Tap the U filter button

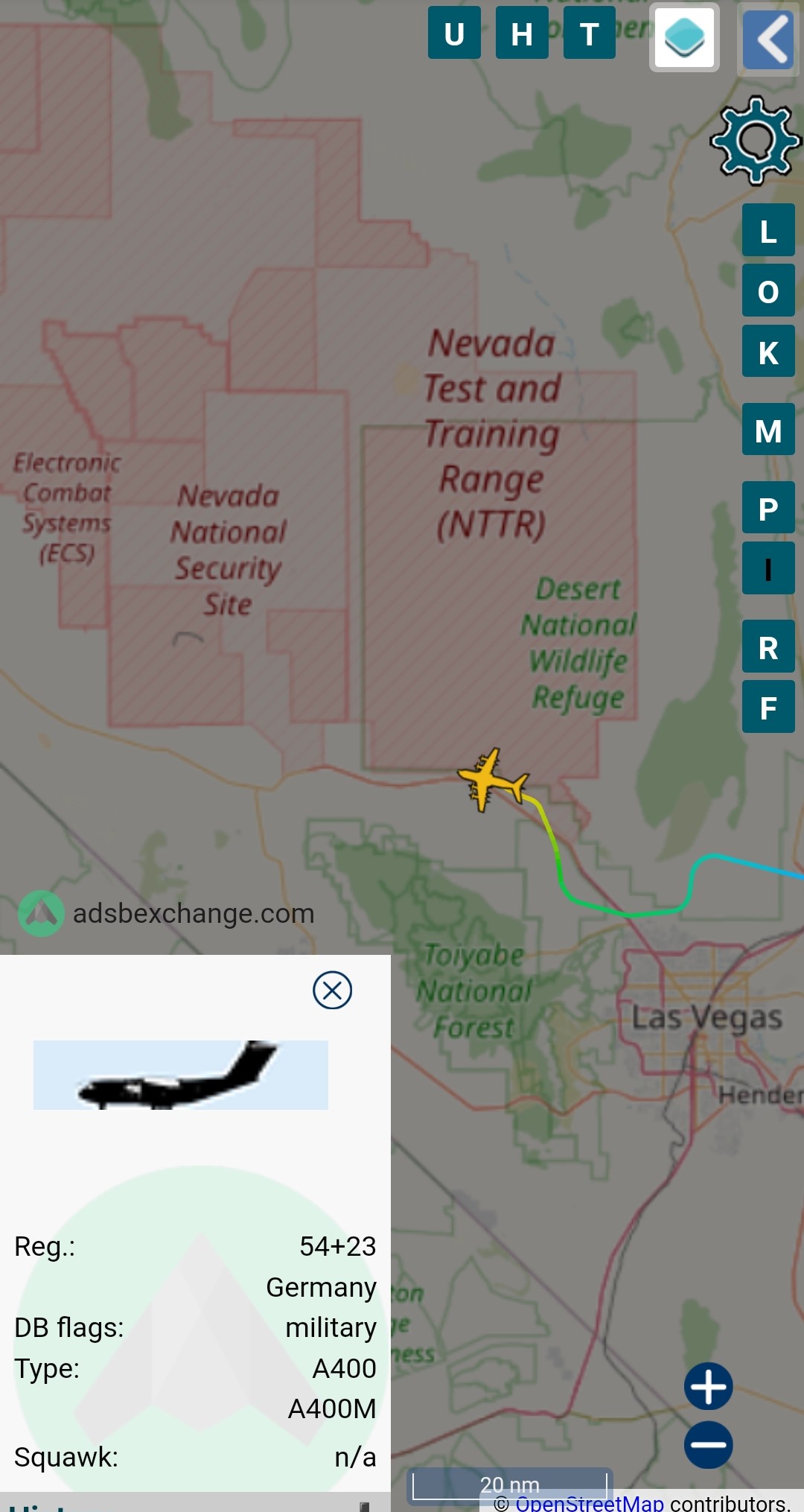coord(454,33)
